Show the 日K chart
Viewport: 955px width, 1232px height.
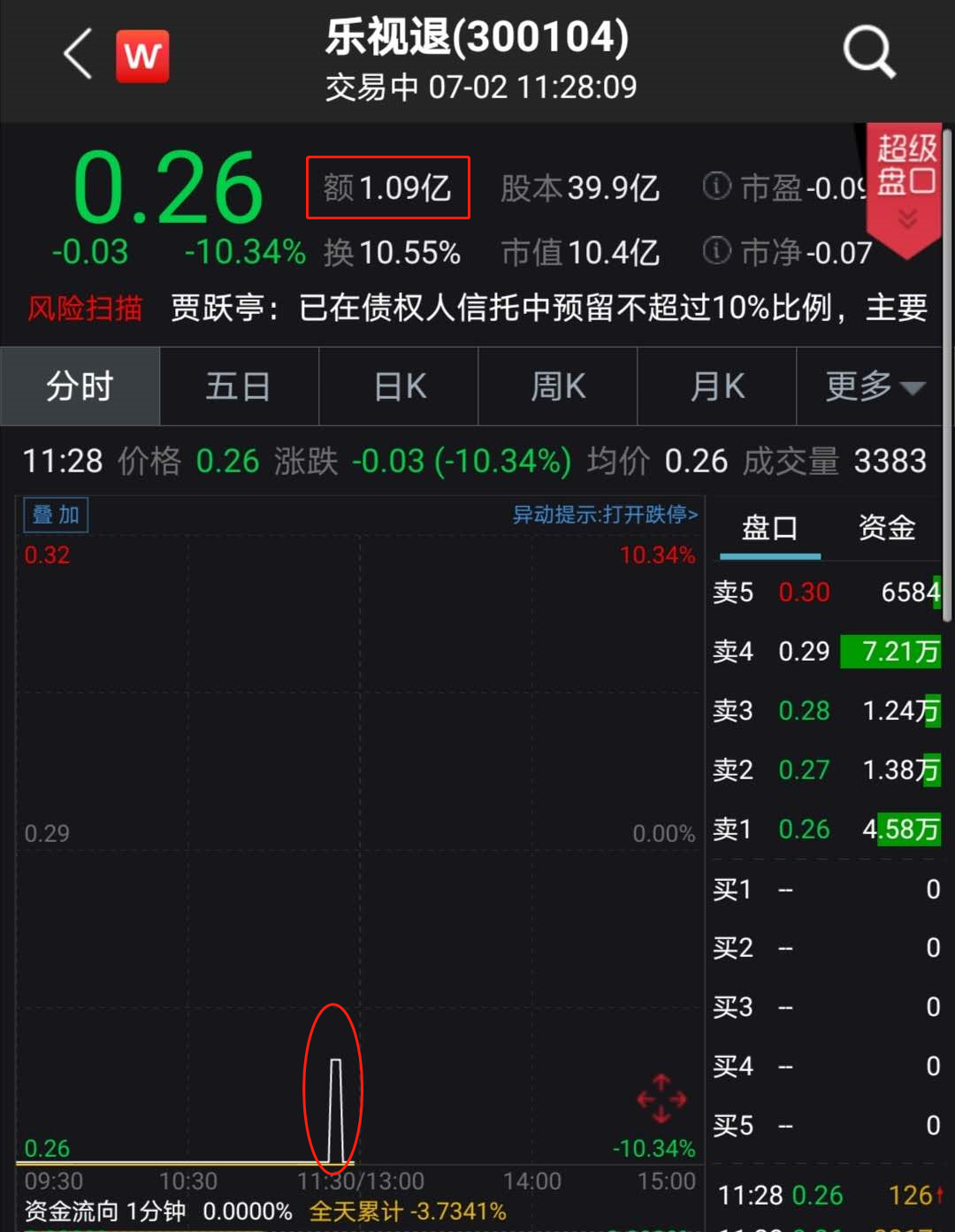coord(399,386)
